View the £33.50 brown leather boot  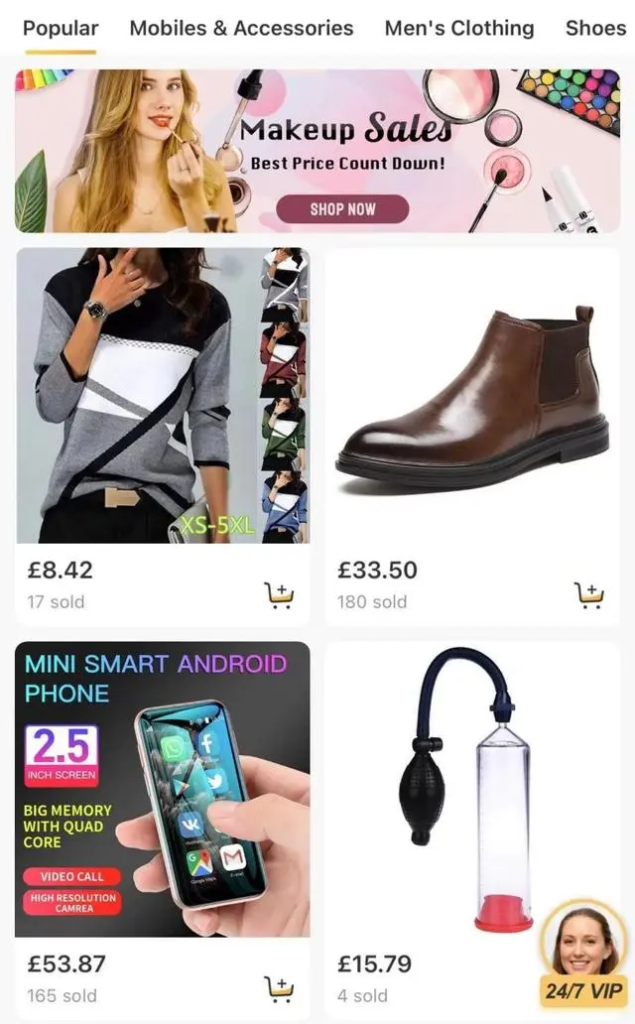coord(472,396)
